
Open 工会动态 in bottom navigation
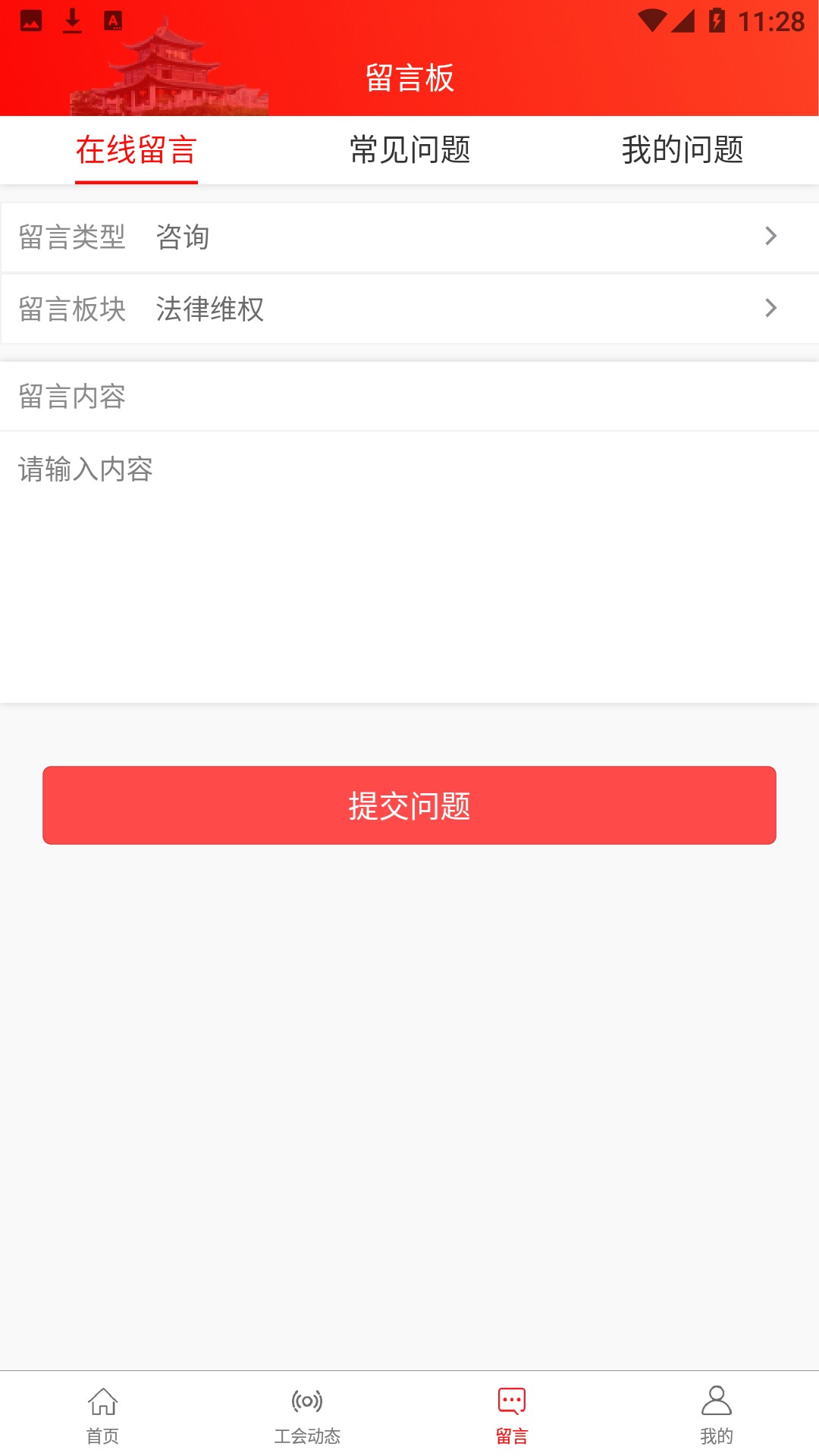point(307,1414)
